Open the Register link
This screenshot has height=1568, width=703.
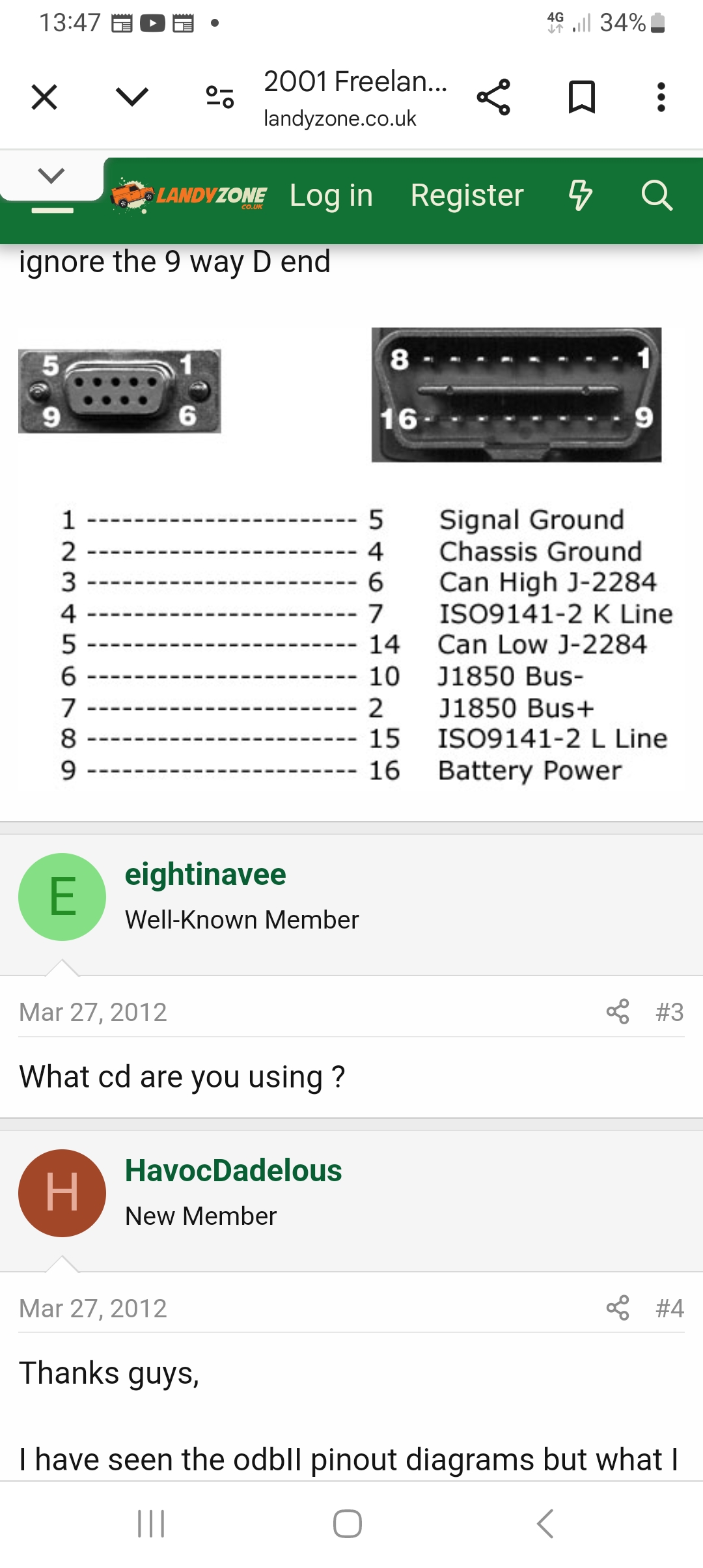pyautogui.click(x=467, y=195)
